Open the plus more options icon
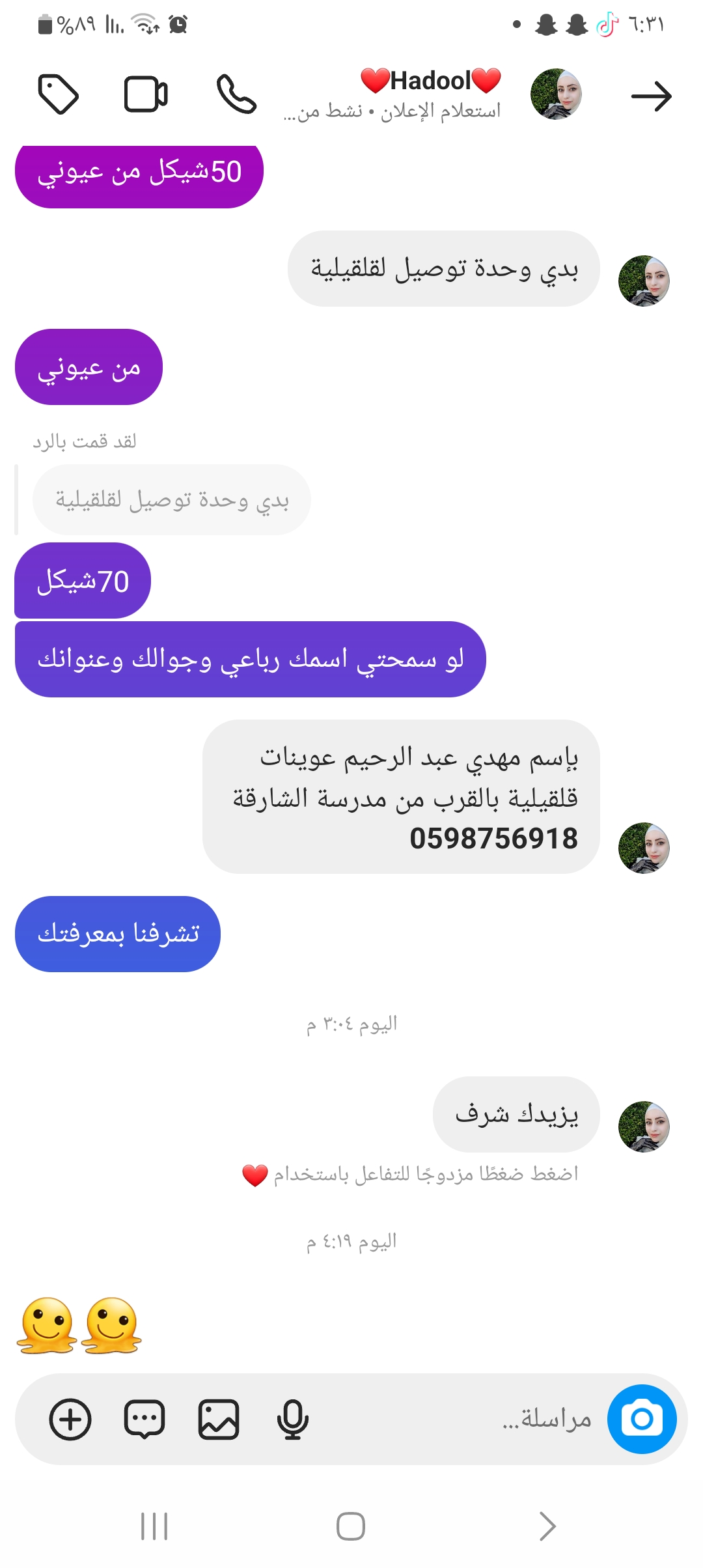 (70, 1419)
